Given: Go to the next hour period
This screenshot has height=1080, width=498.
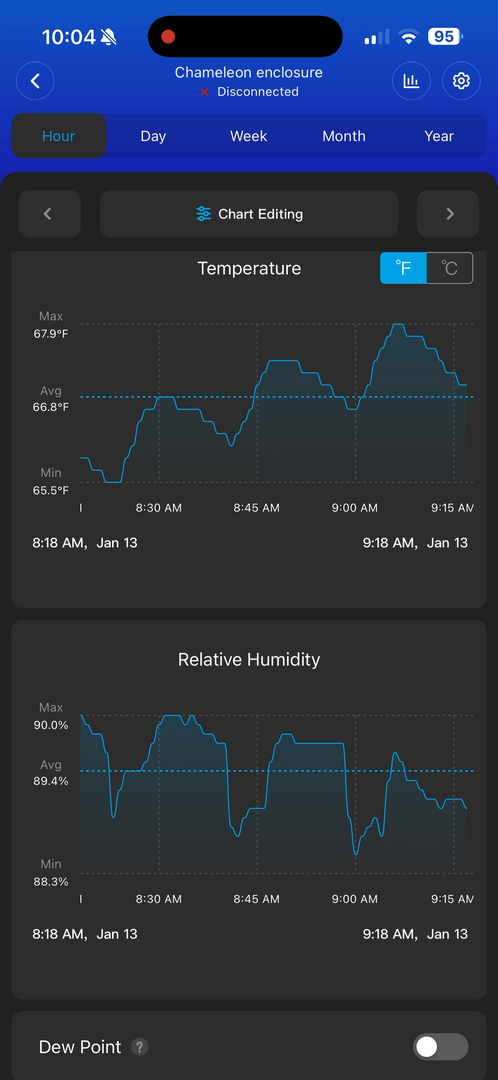Looking at the screenshot, I should click(x=448, y=214).
